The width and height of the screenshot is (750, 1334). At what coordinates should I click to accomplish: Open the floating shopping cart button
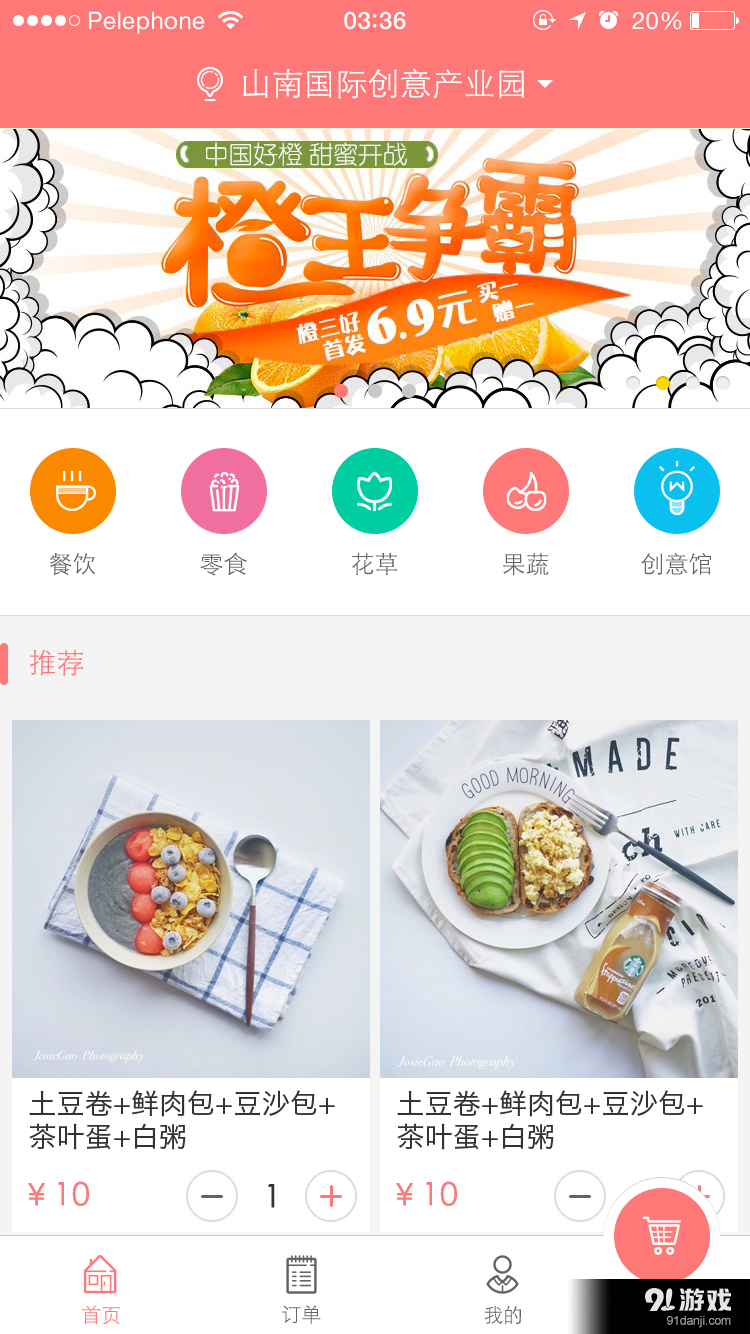(662, 1235)
